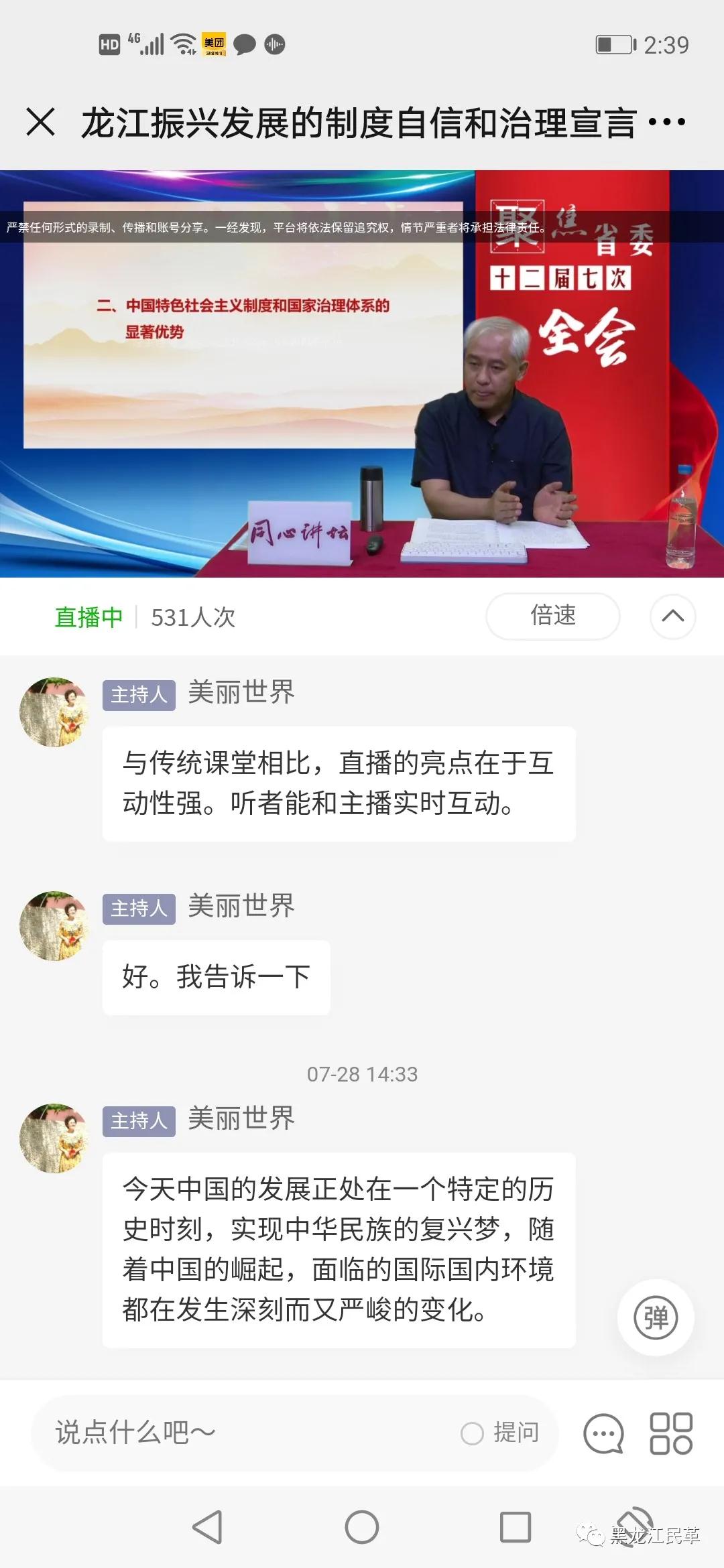Focus the 说点什么吧 comment input
This screenshot has width=724, height=1568.
[241, 1433]
